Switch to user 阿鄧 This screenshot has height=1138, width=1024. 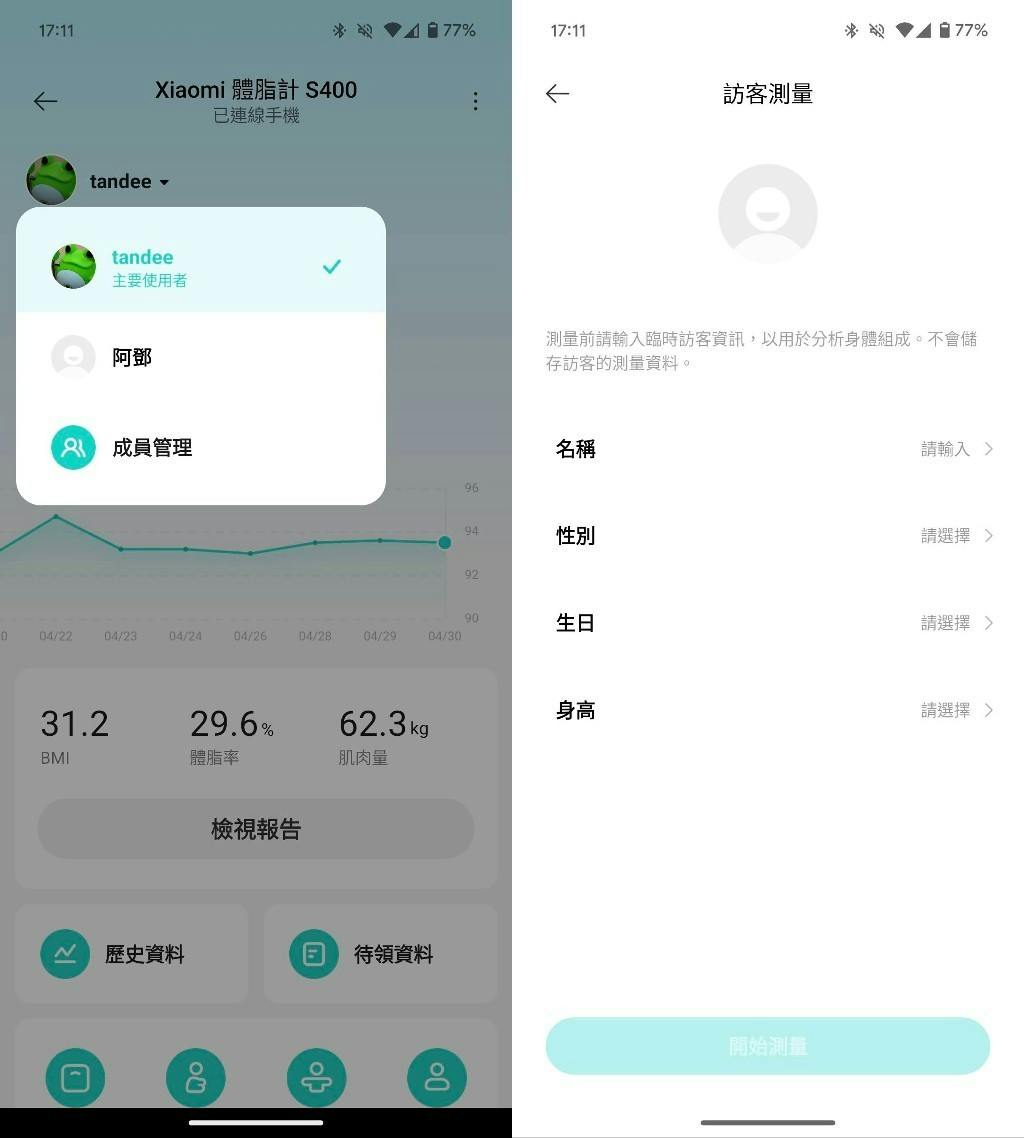[200, 357]
